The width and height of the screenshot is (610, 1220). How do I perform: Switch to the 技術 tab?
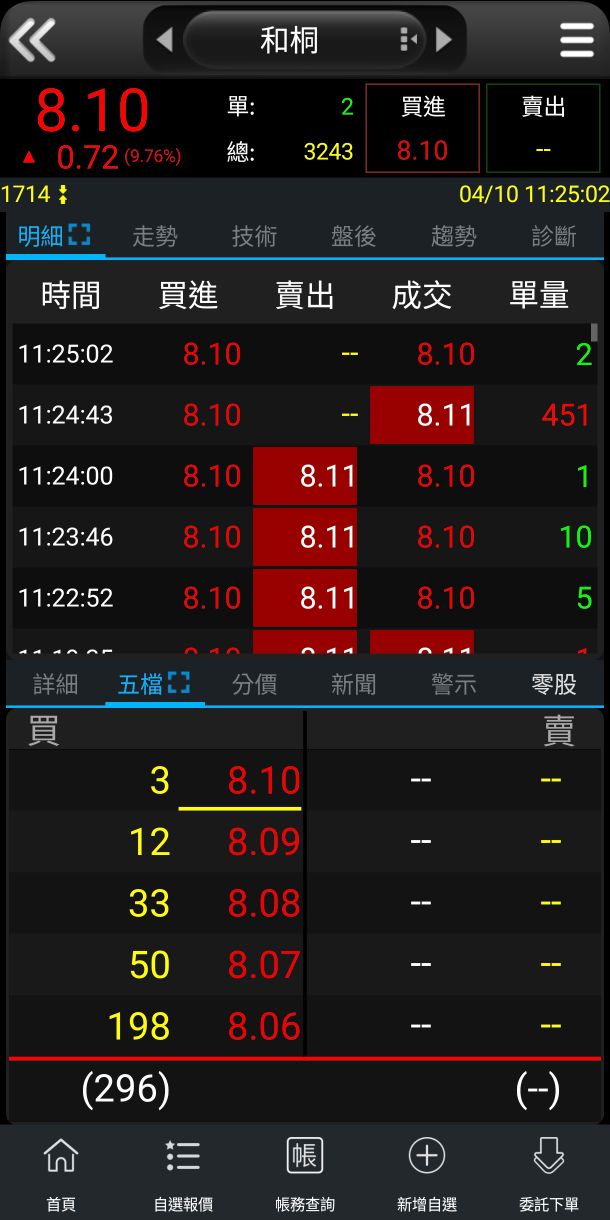[254, 236]
